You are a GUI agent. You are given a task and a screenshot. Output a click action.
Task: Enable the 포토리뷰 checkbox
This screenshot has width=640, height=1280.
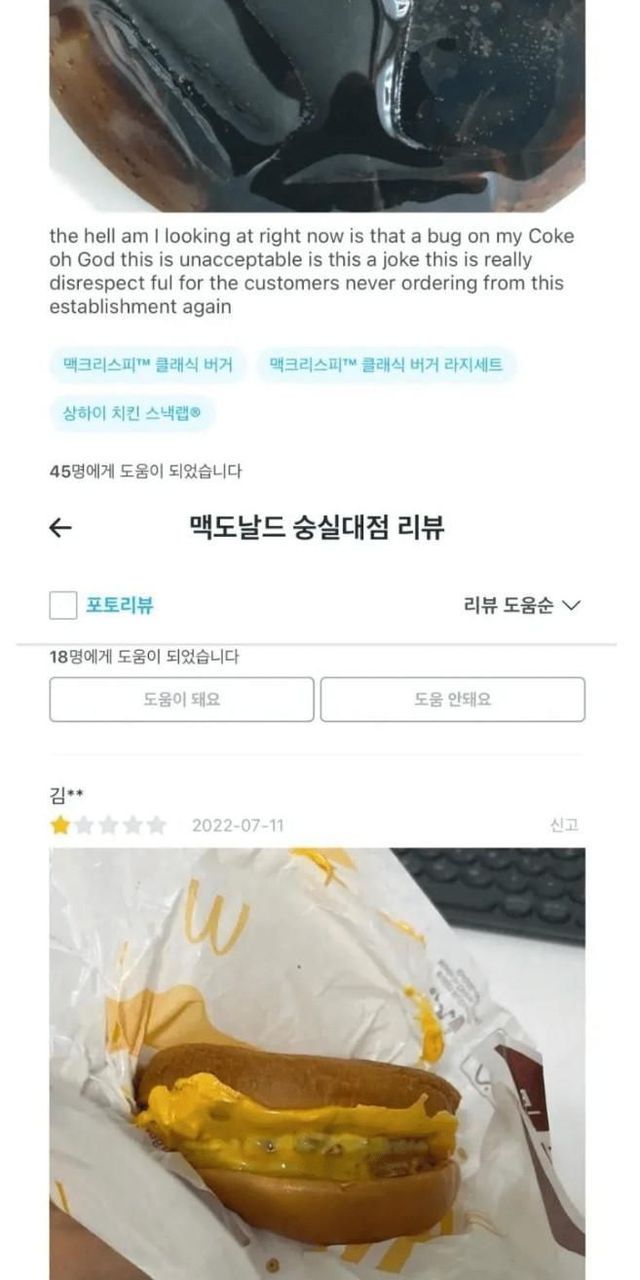pyautogui.click(x=63, y=605)
